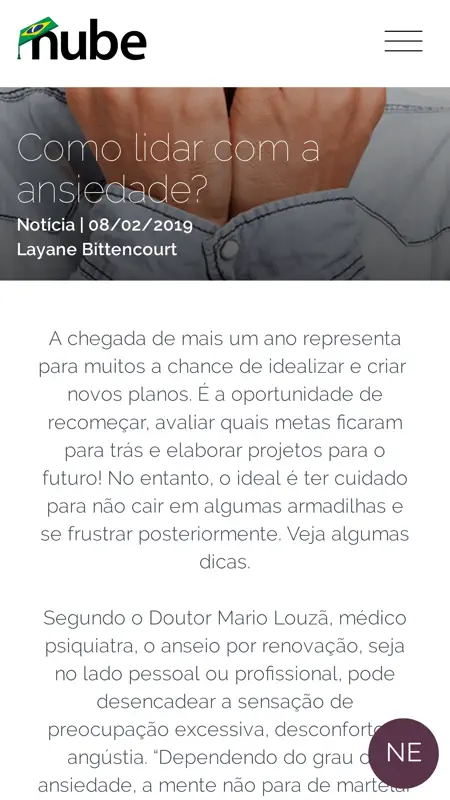The image size is (450, 800).
Task: Go to the nube homepage logo
Action: point(82,39)
